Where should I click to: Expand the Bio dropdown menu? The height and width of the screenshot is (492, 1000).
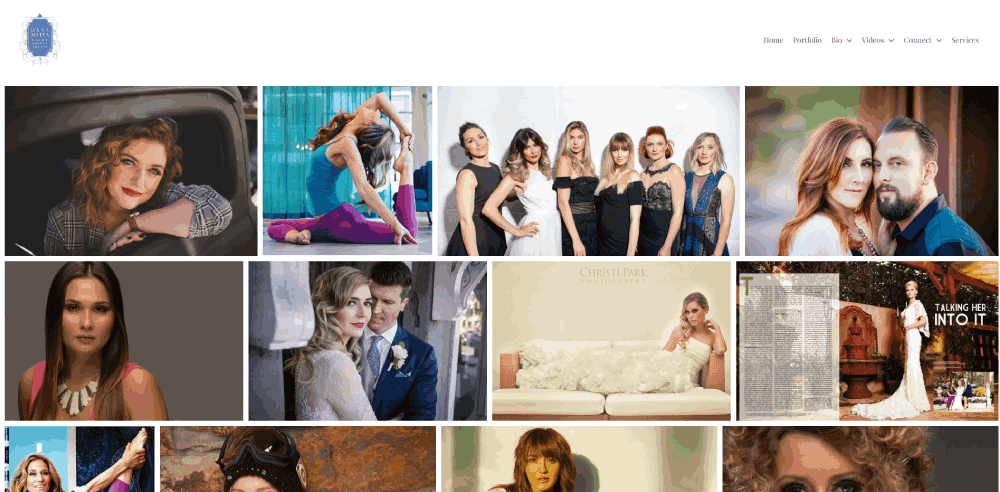(841, 40)
